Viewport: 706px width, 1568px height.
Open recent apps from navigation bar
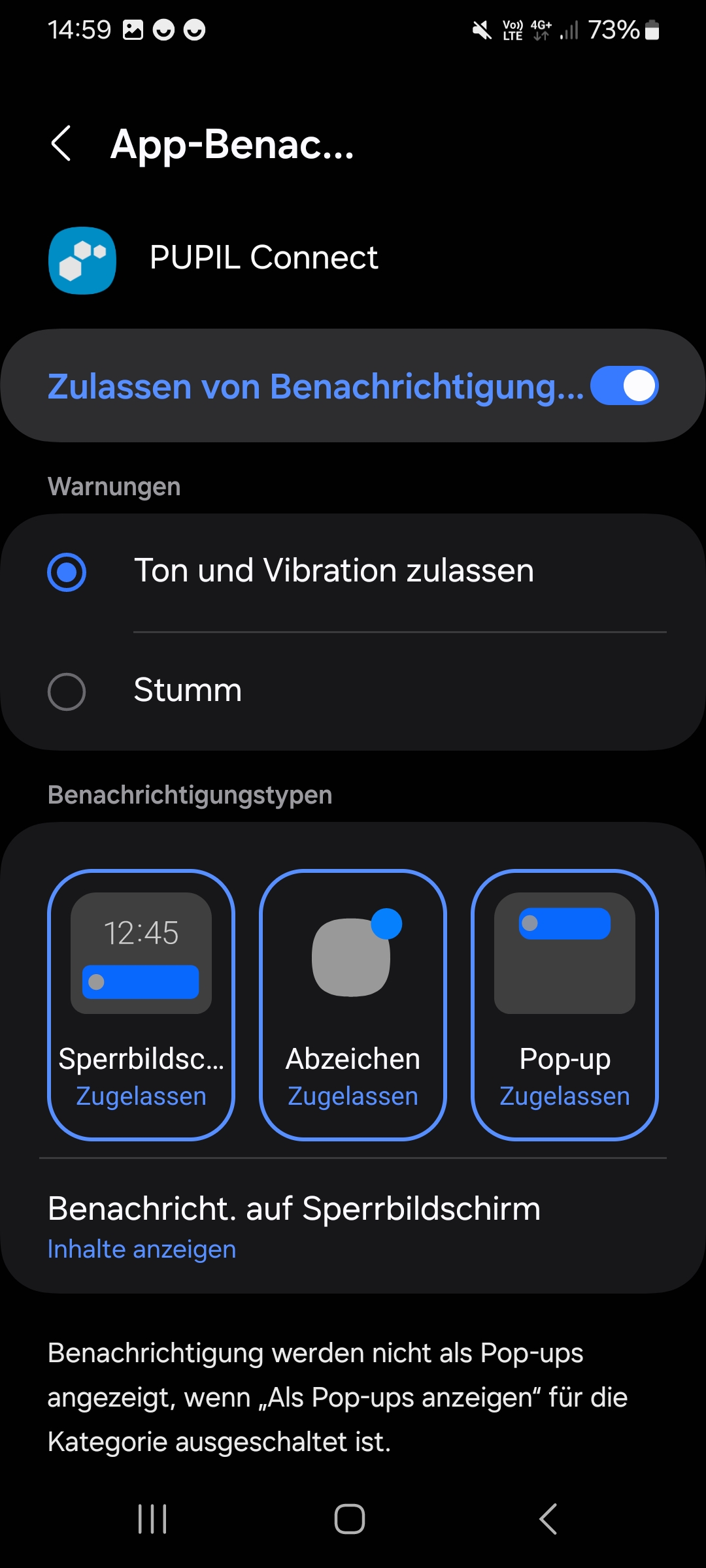[152, 1519]
